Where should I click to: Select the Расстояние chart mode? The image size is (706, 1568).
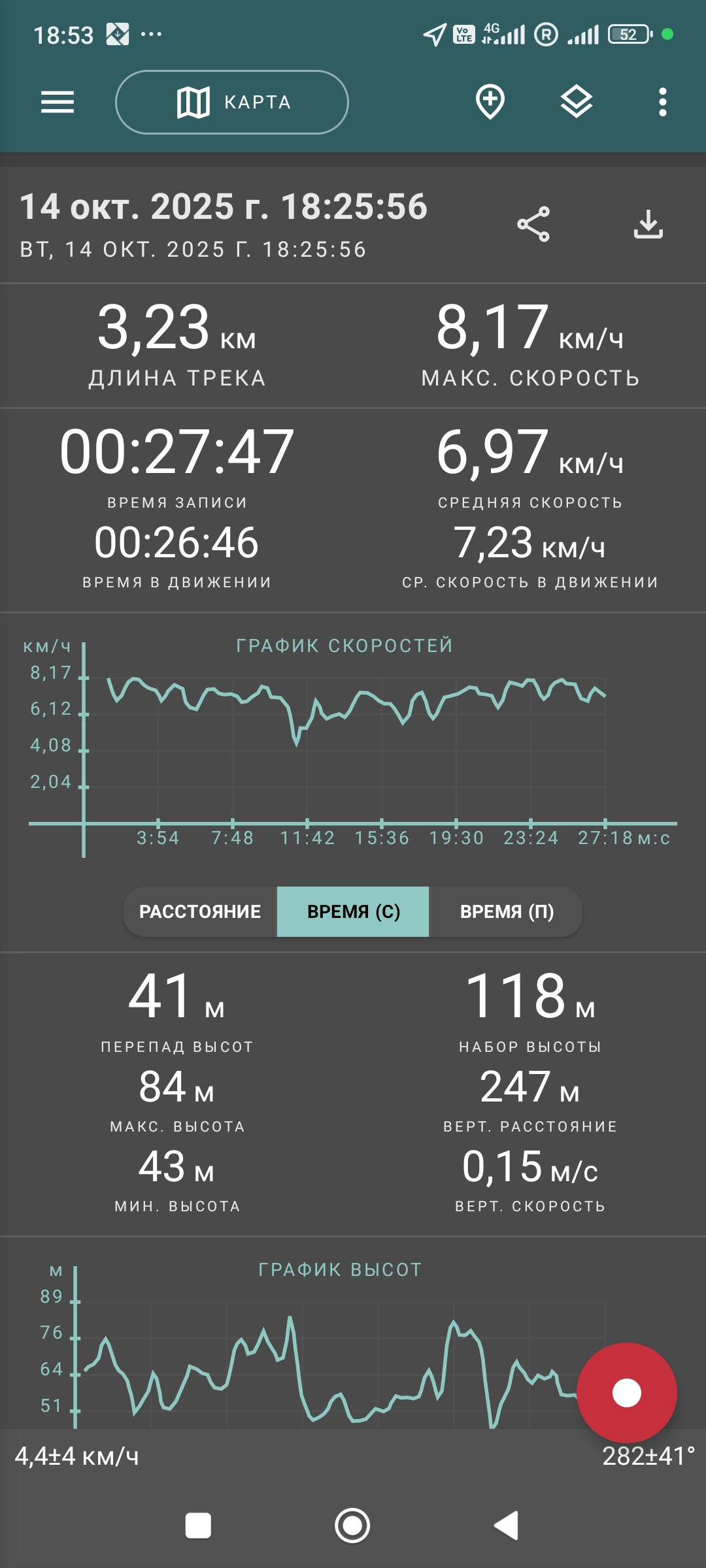pyautogui.click(x=200, y=911)
